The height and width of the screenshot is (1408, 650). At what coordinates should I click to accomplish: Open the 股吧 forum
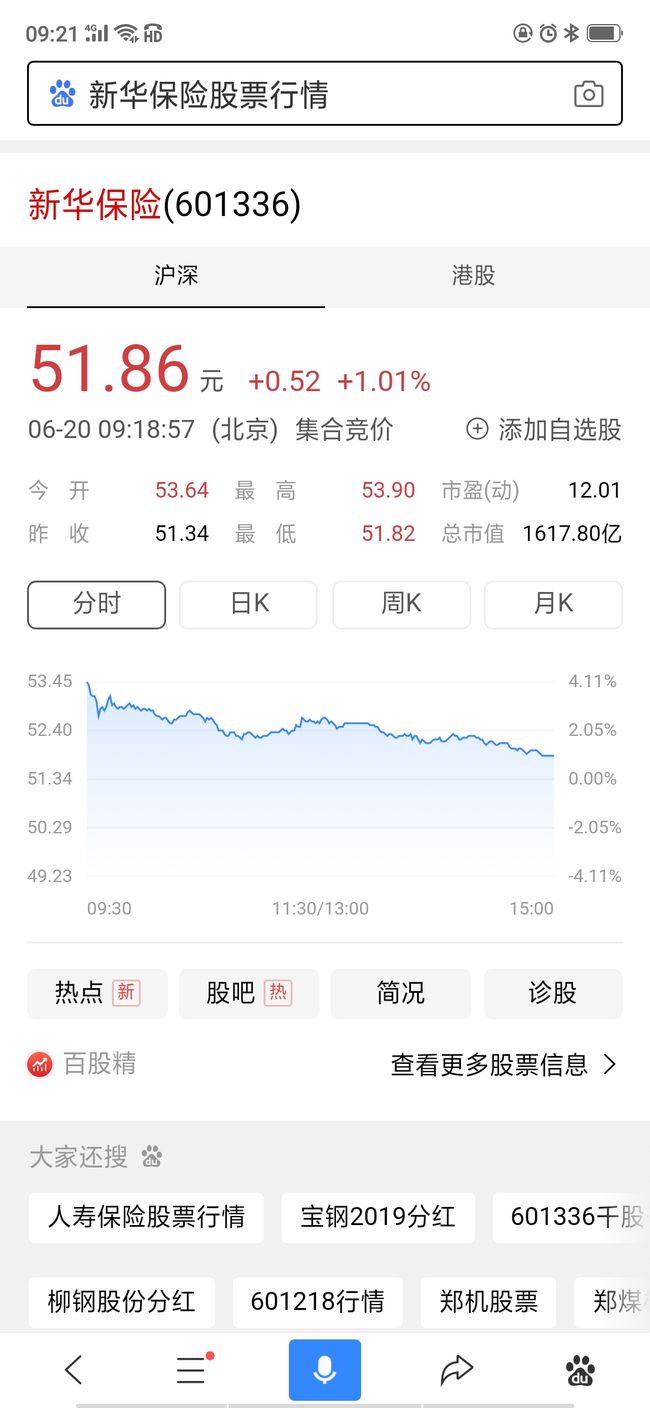tap(249, 993)
